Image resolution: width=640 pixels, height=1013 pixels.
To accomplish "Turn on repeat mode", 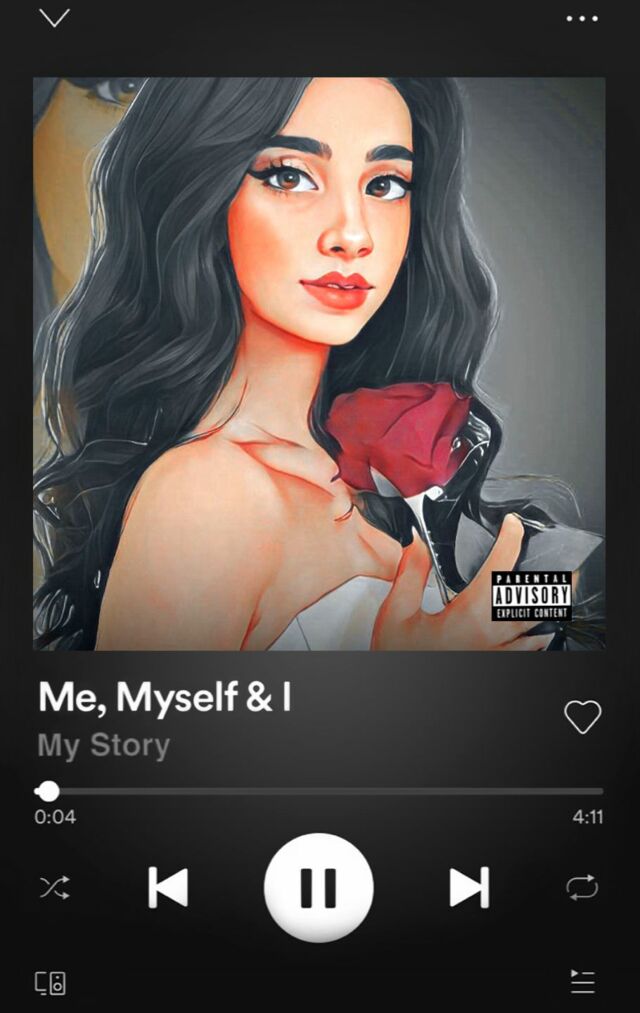I will pos(582,887).
